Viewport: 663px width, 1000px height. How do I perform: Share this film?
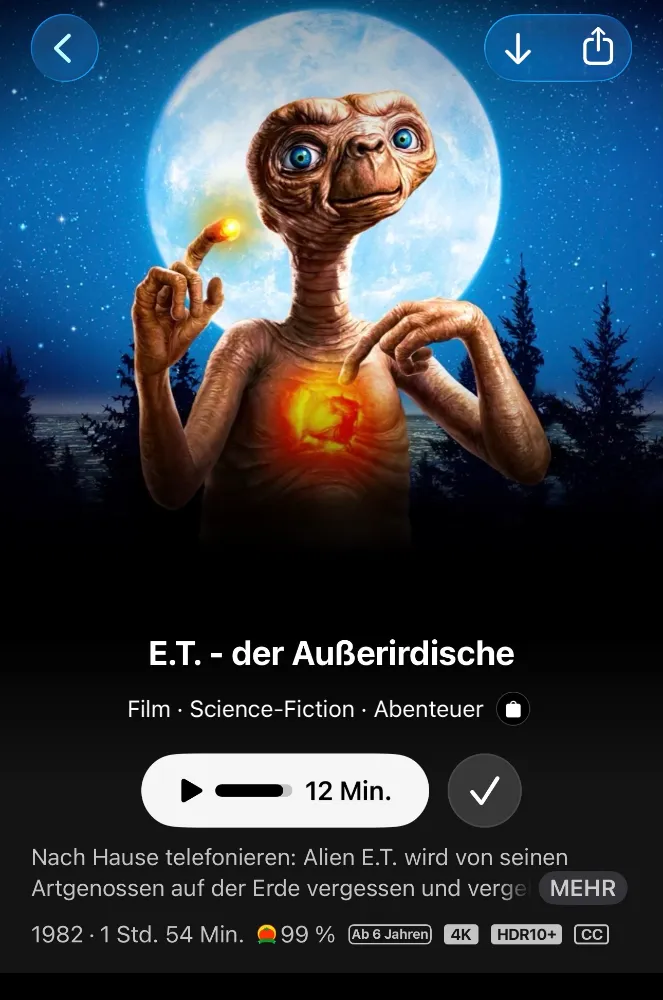click(597, 47)
